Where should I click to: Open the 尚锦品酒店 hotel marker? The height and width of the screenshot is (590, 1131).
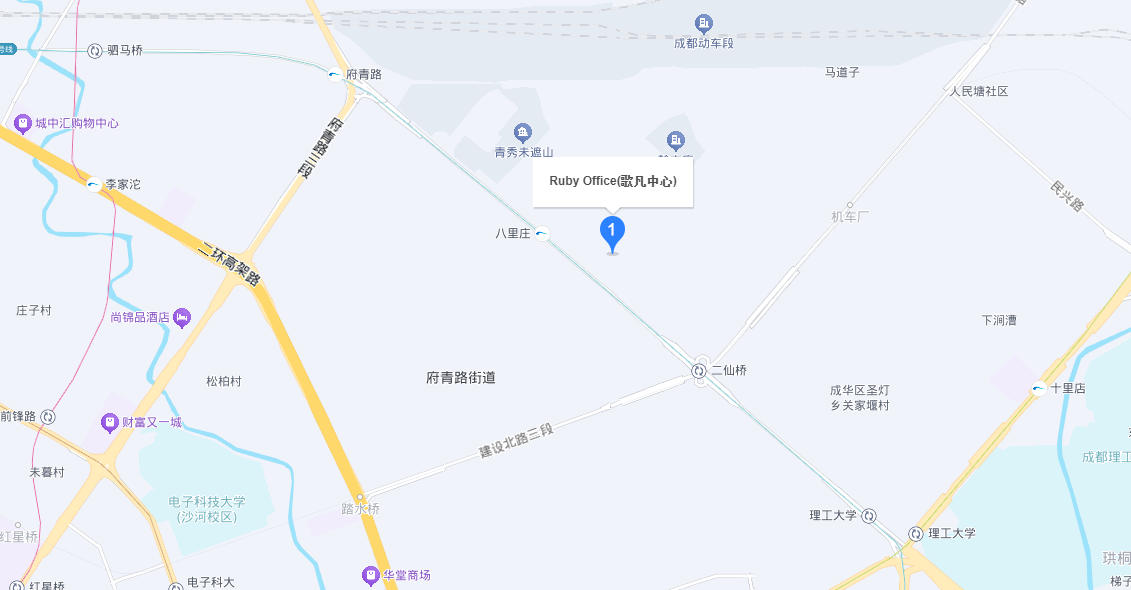coord(181,317)
